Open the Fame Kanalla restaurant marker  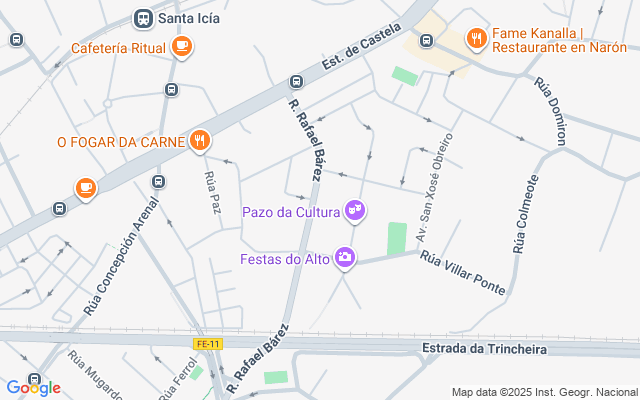(476, 39)
